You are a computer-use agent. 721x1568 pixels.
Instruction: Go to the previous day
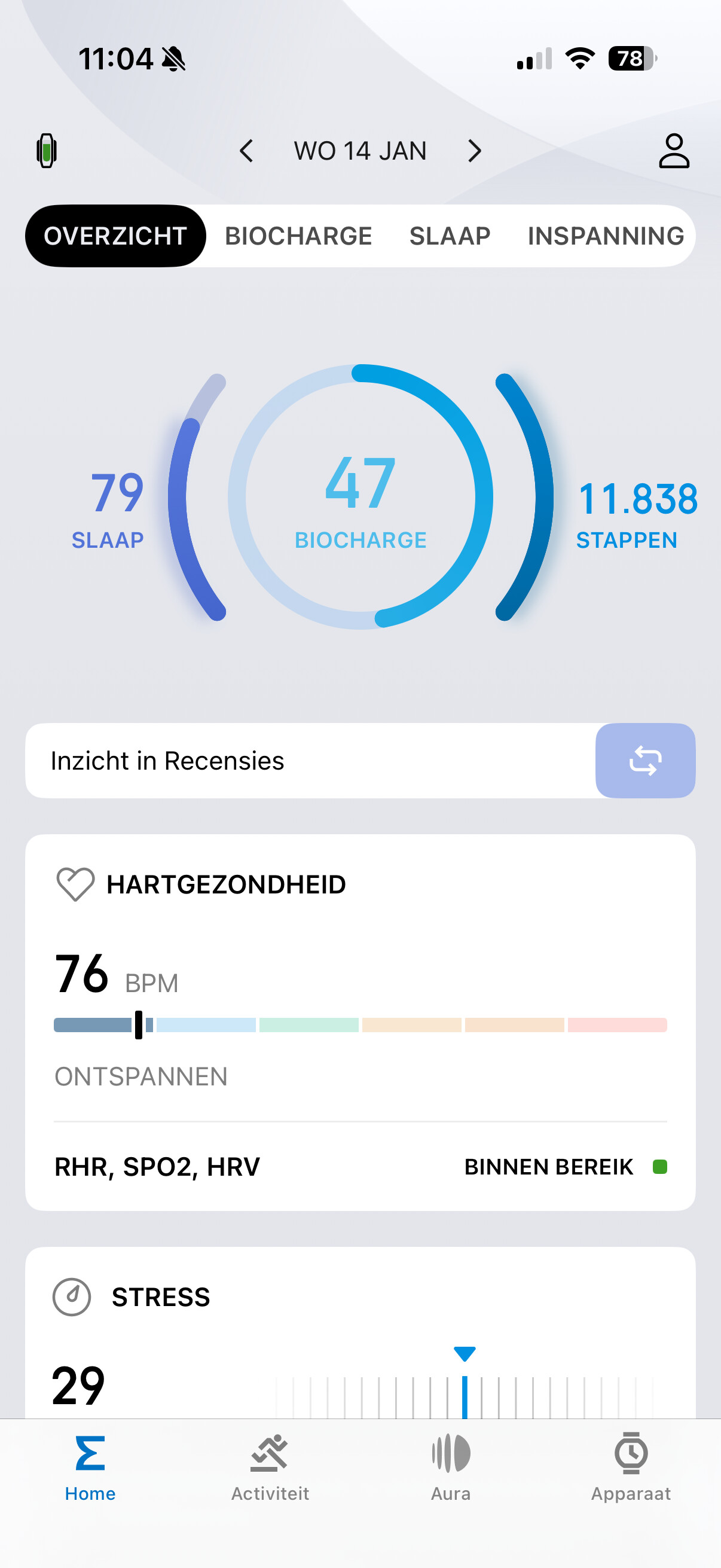246,150
